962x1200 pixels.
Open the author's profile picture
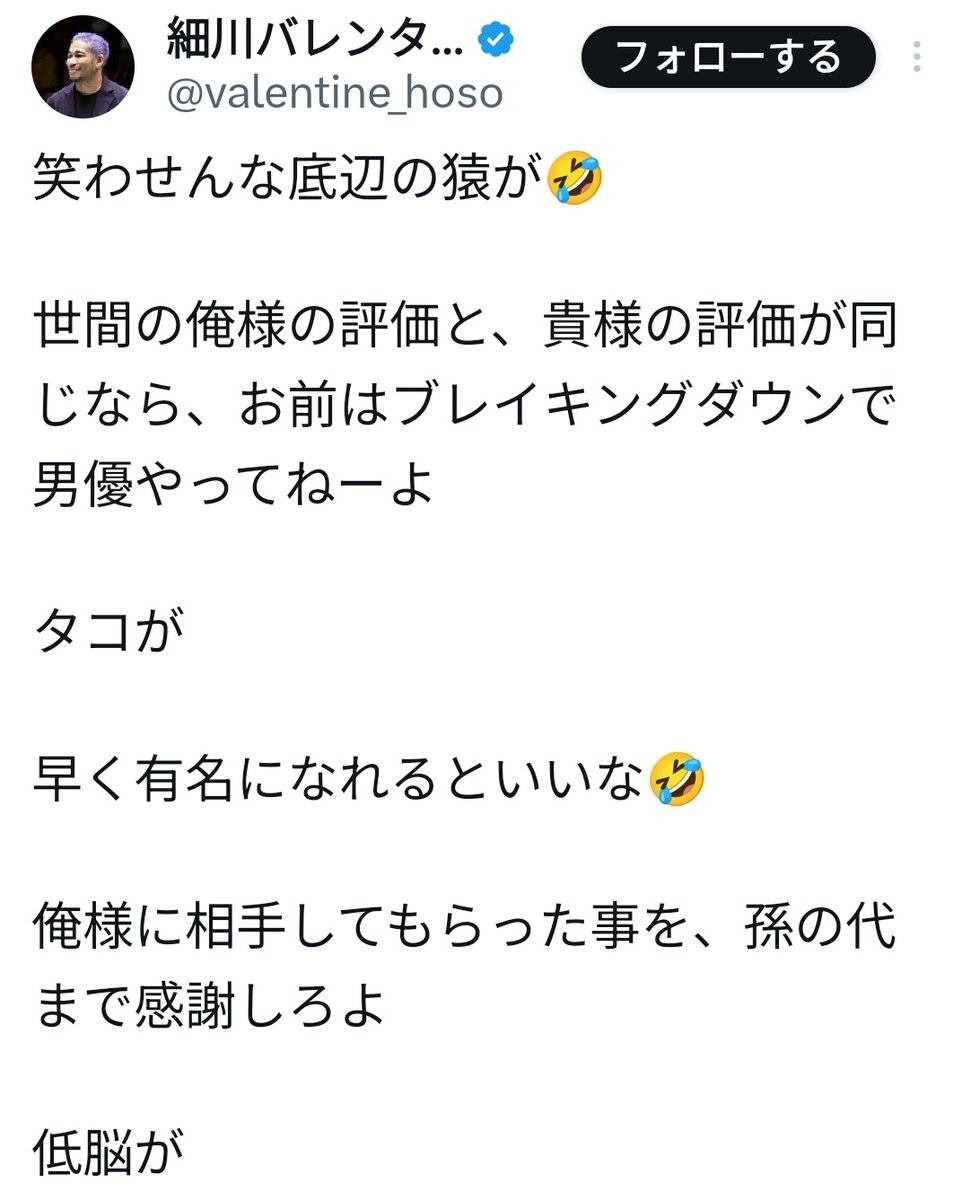(82, 67)
